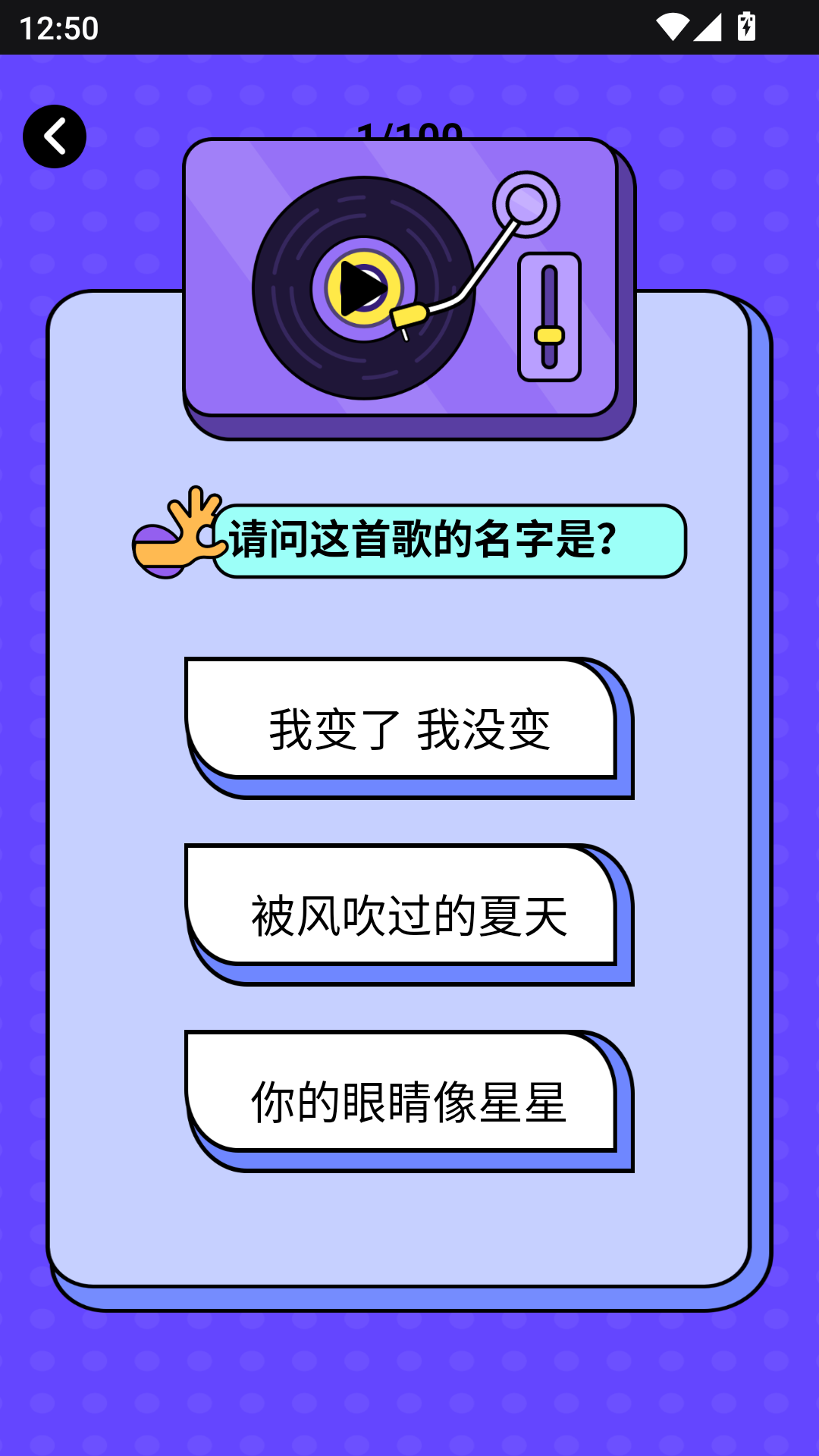
Task: Tap the battery charging icon in the status bar
Action: click(x=747, y=25)
